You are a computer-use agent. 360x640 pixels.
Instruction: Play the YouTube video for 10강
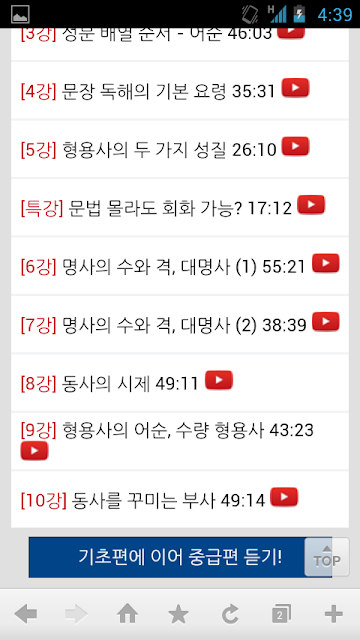point(284,498)
